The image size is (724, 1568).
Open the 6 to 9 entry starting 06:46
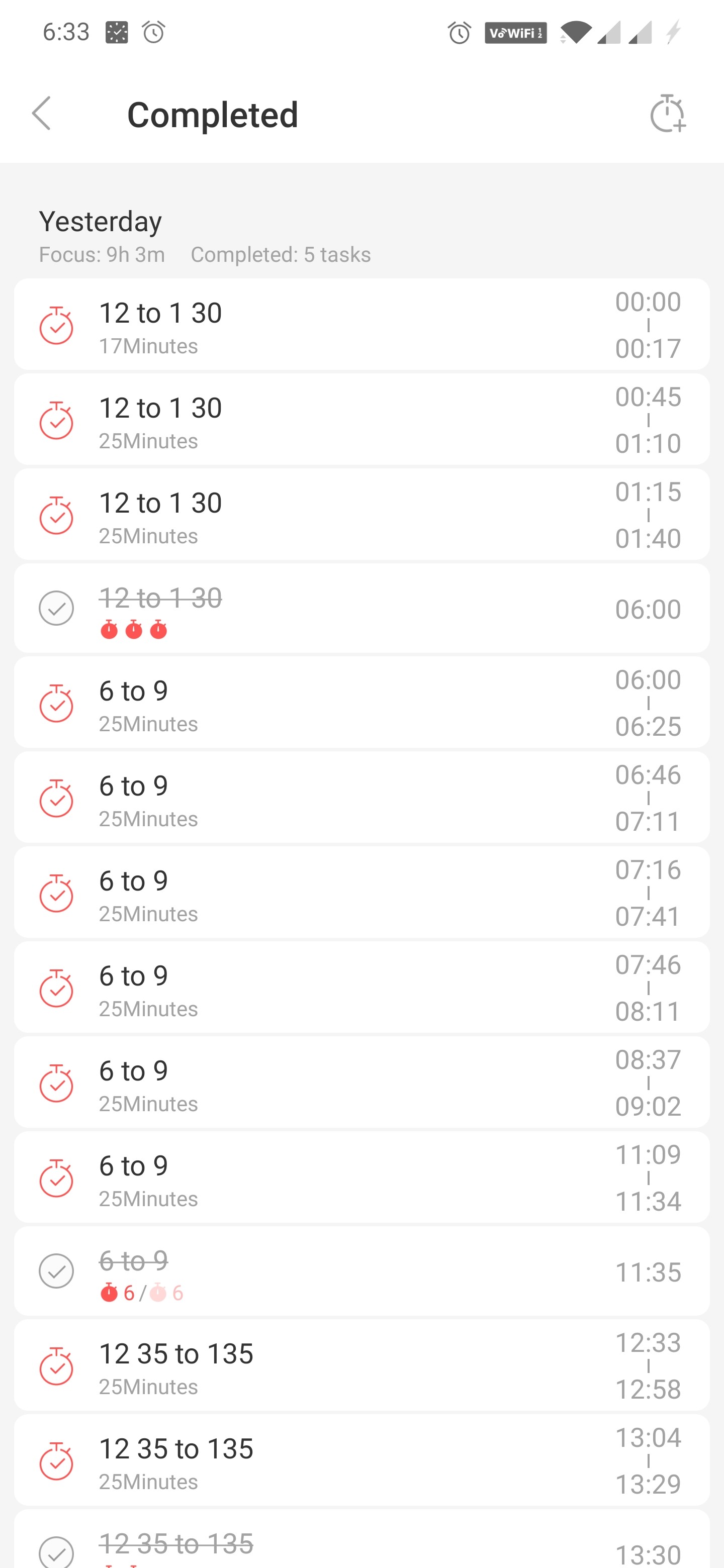click(361, 798)
